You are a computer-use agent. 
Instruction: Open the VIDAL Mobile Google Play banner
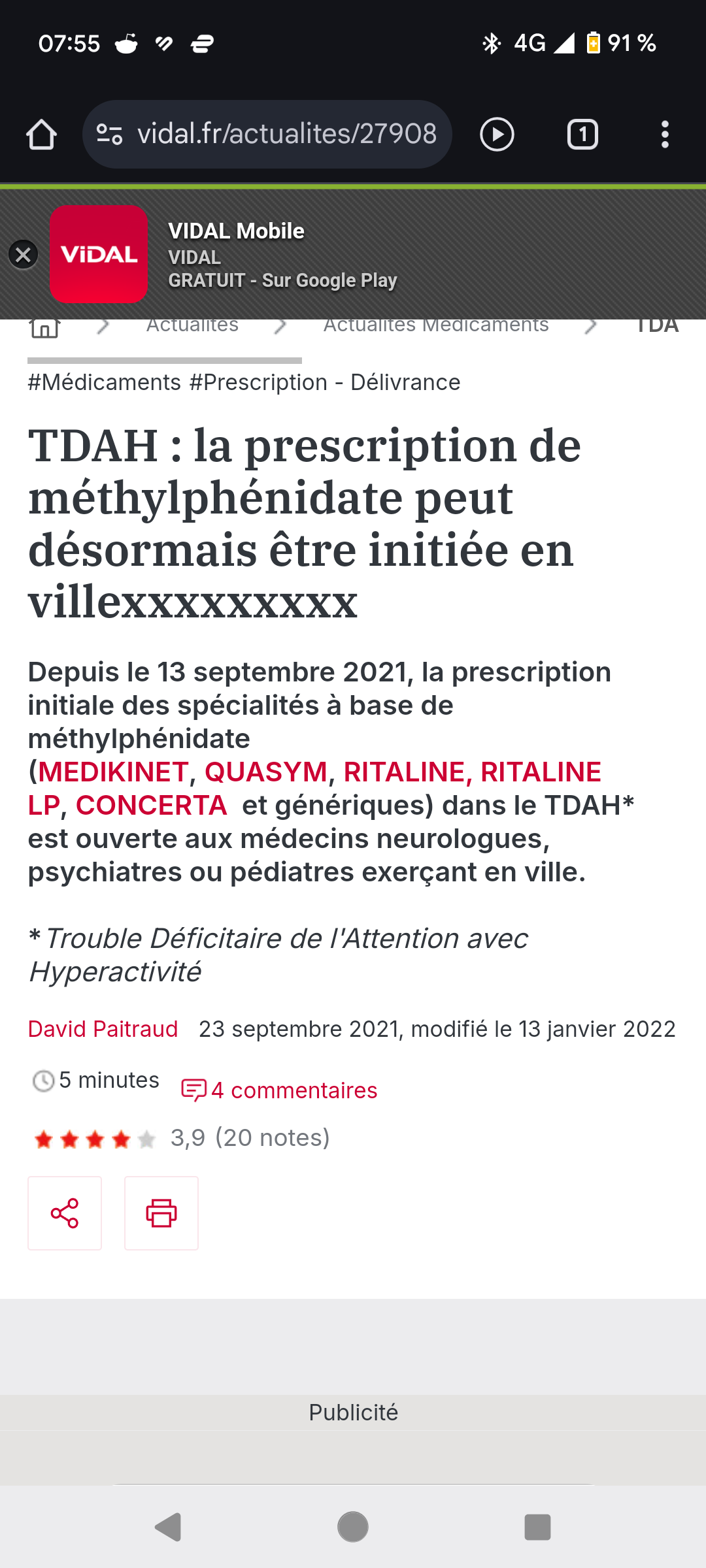pyautogui.click(x=353, y=254)
